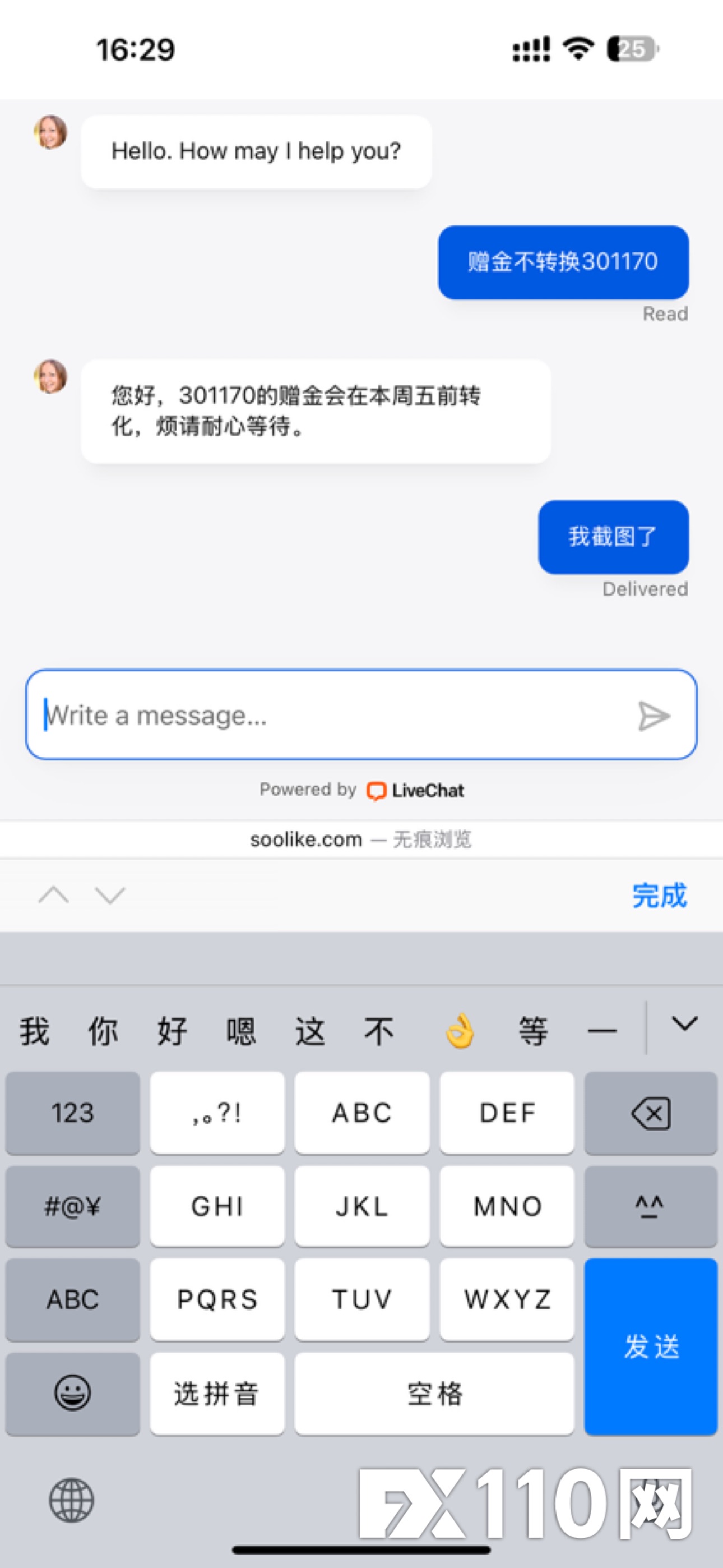
Task: Expand the keyboard candidate list chevron
Action: pyautogui.click(x=685, y=1023)
